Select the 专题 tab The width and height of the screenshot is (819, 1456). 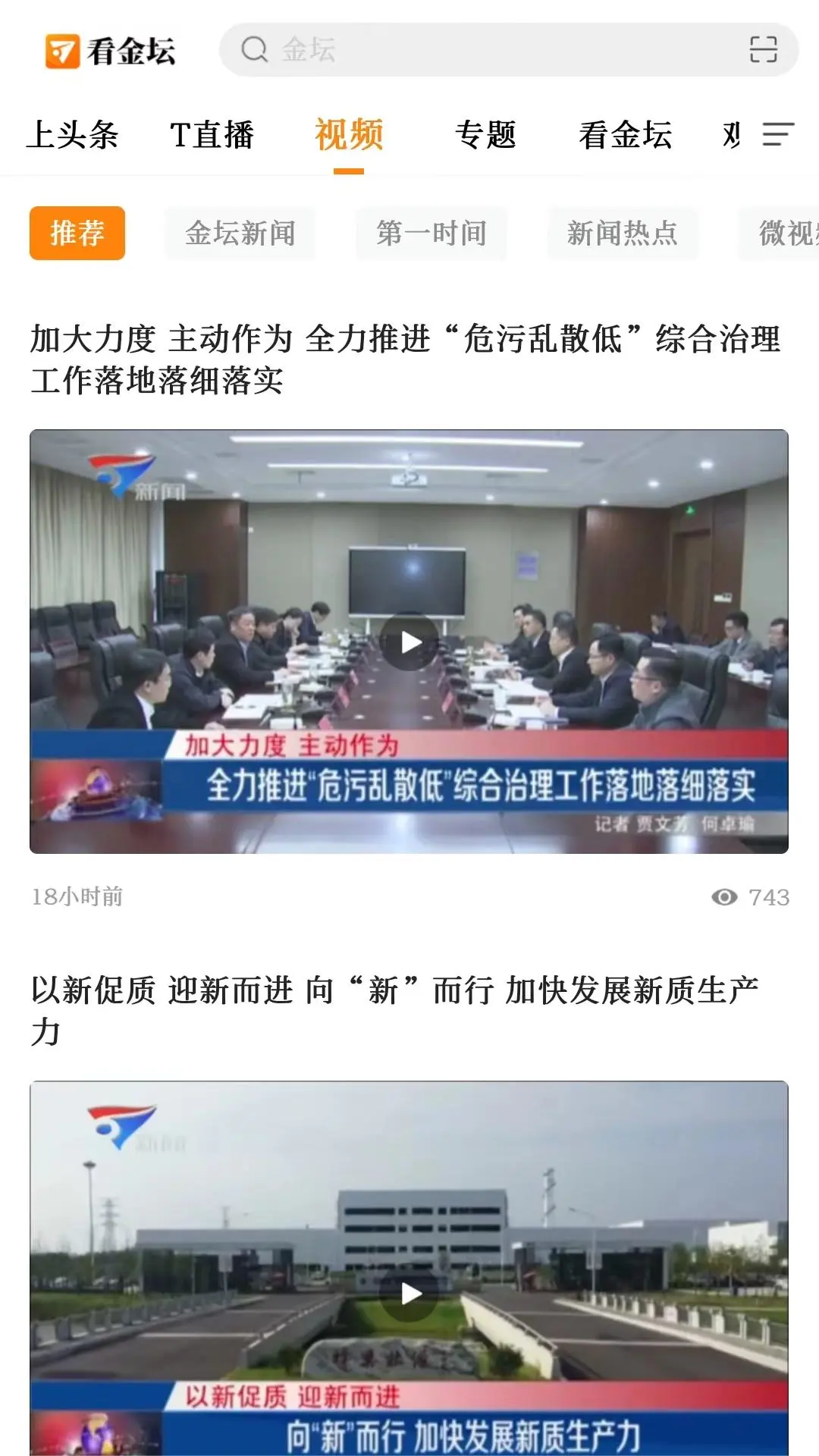(x=485, y=136)
